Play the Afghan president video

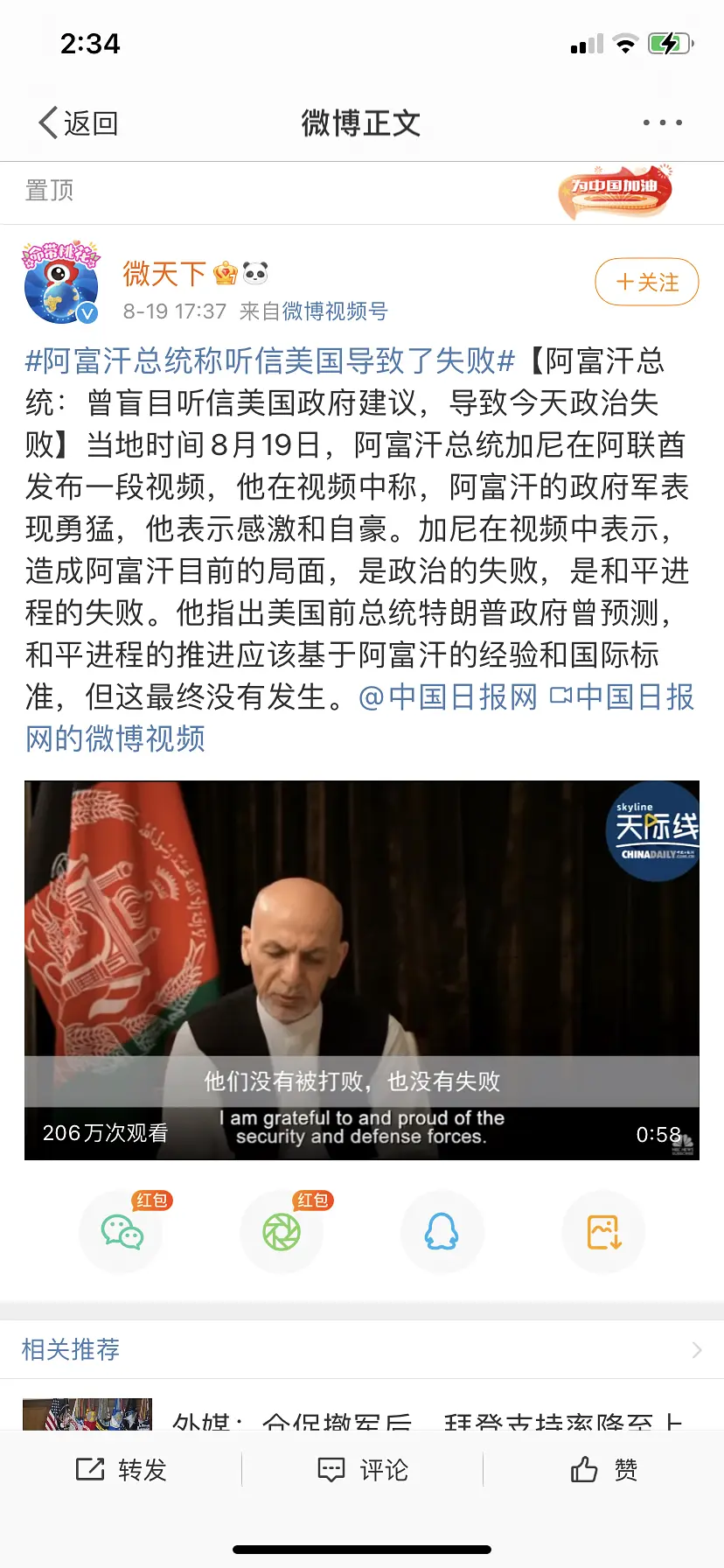pos(361,969)
